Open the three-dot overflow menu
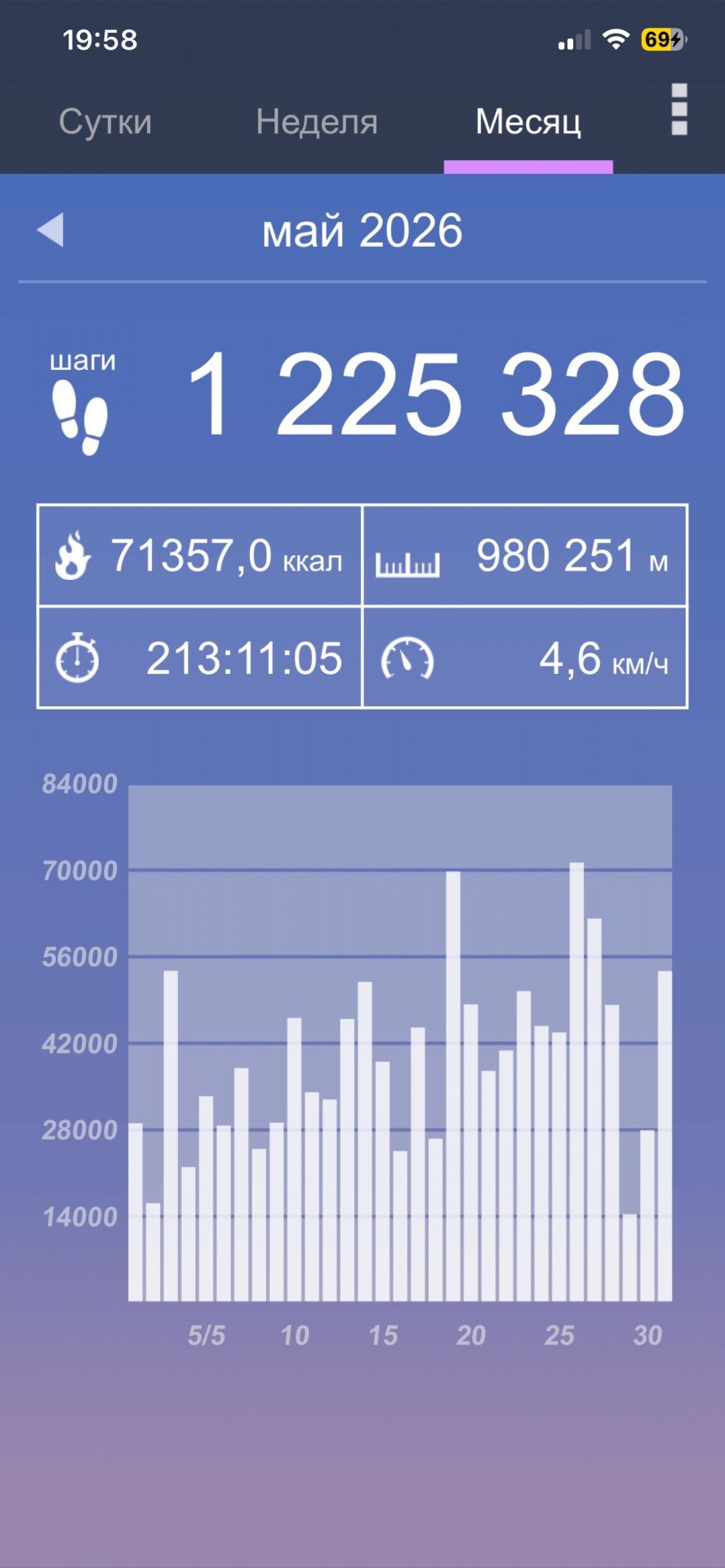Viewport: 725px width, 1568px height. coord(679,109)
